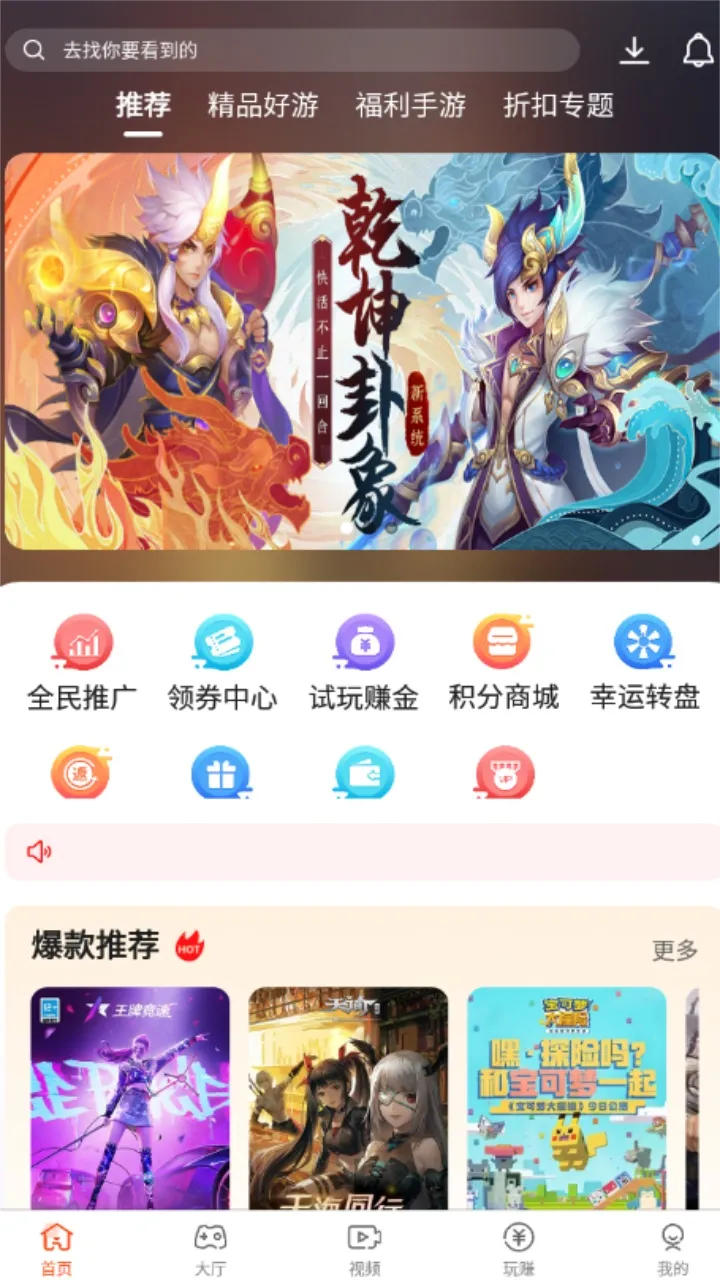The width and height of the screenshot is (720, 1280).
Task: Open the downloads icon
Action: 634,50
